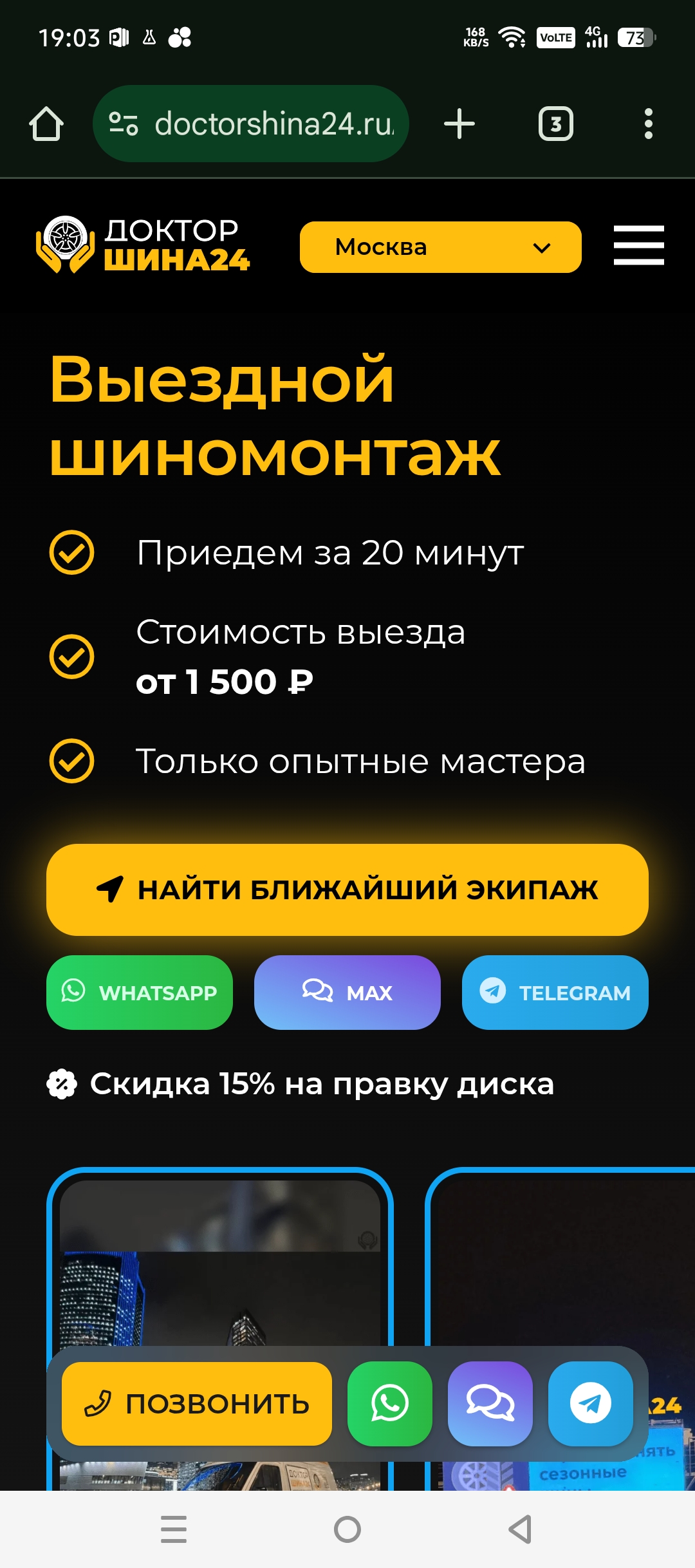Open the tab switcher showing 3 tabs
The width and height of the screenshot is (695, 1568).
[x=555, y=124]
